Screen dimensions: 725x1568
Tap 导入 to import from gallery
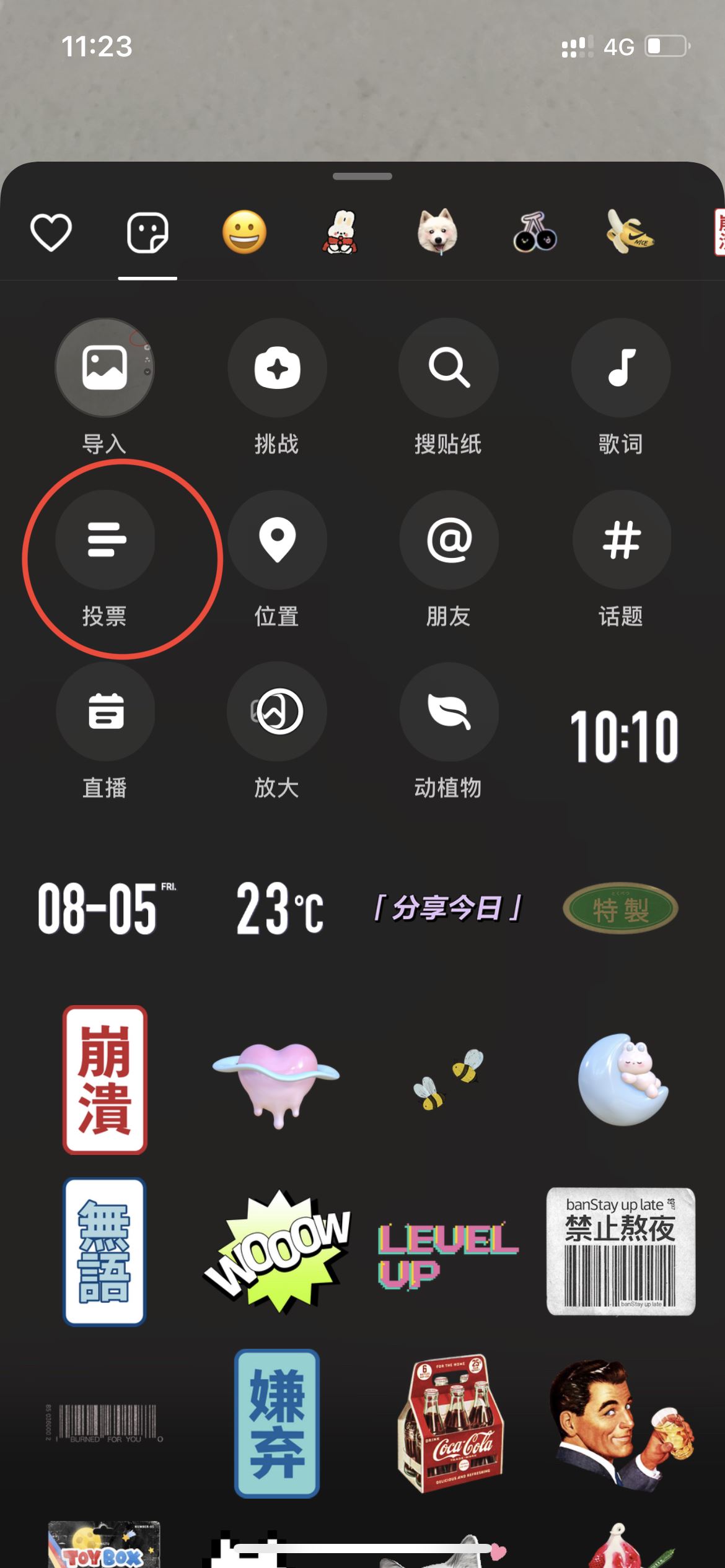(106, 368)
